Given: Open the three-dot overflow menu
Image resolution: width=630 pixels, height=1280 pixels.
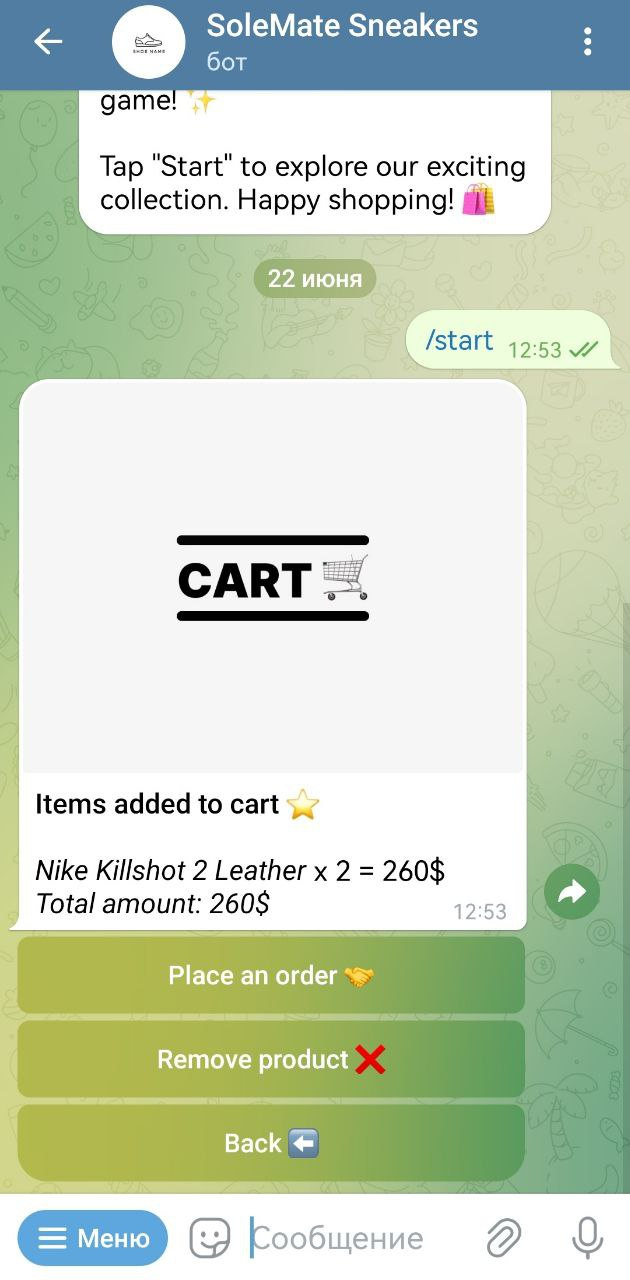Looking at the screenshot, I should click(587, 41).
